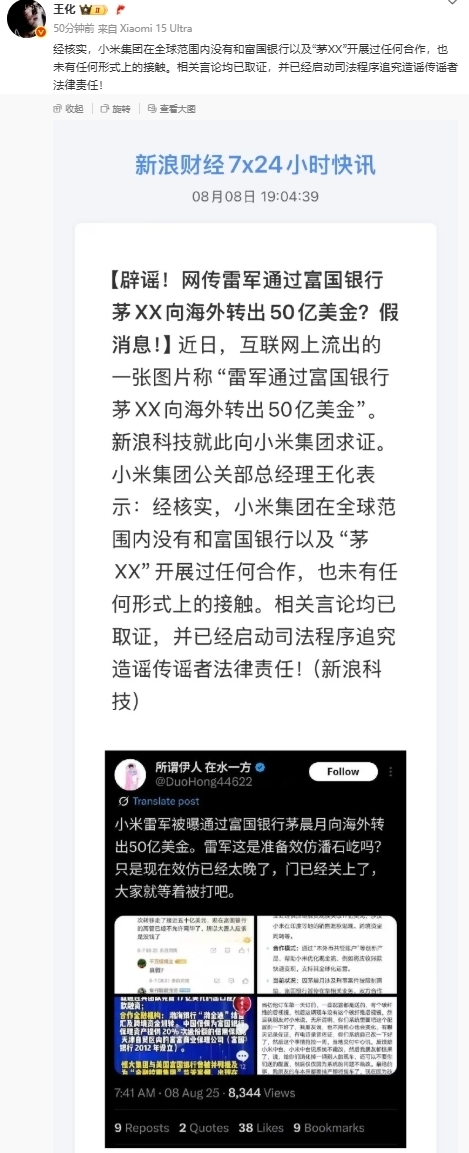
Task: Open the Xiaomi 15 Ultra source link
Action: click(x=155, y=29)
